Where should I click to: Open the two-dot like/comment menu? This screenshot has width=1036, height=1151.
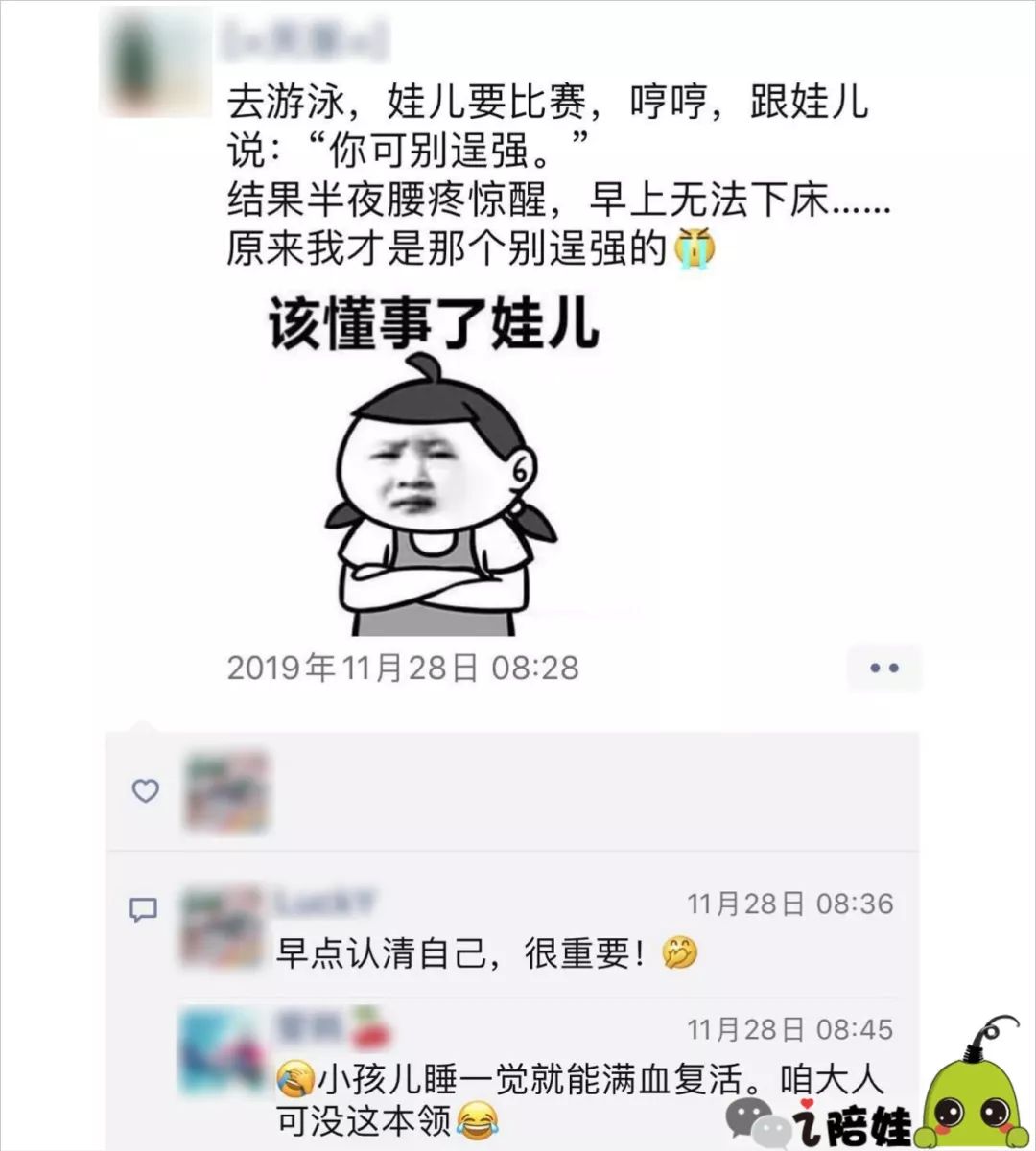point(883,668)
